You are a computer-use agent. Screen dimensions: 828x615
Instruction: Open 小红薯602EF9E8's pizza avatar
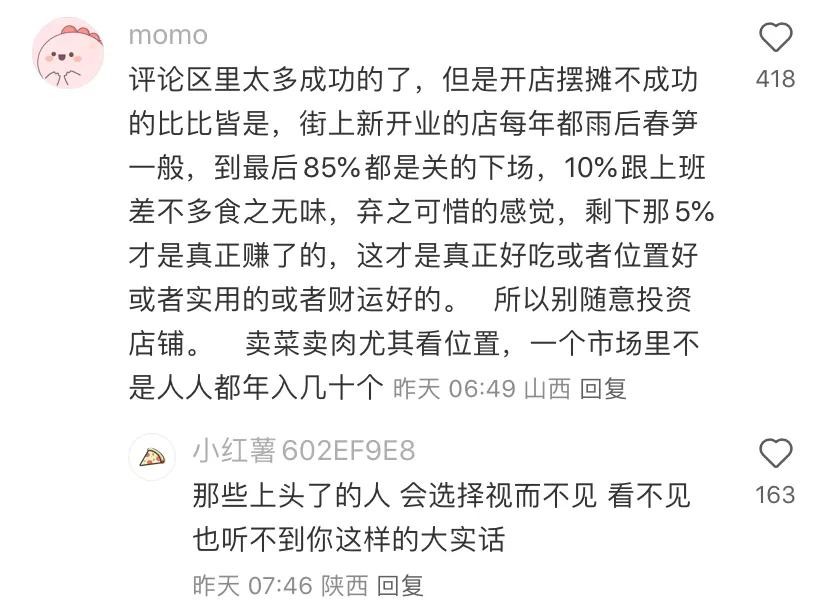tap(153, 456)
